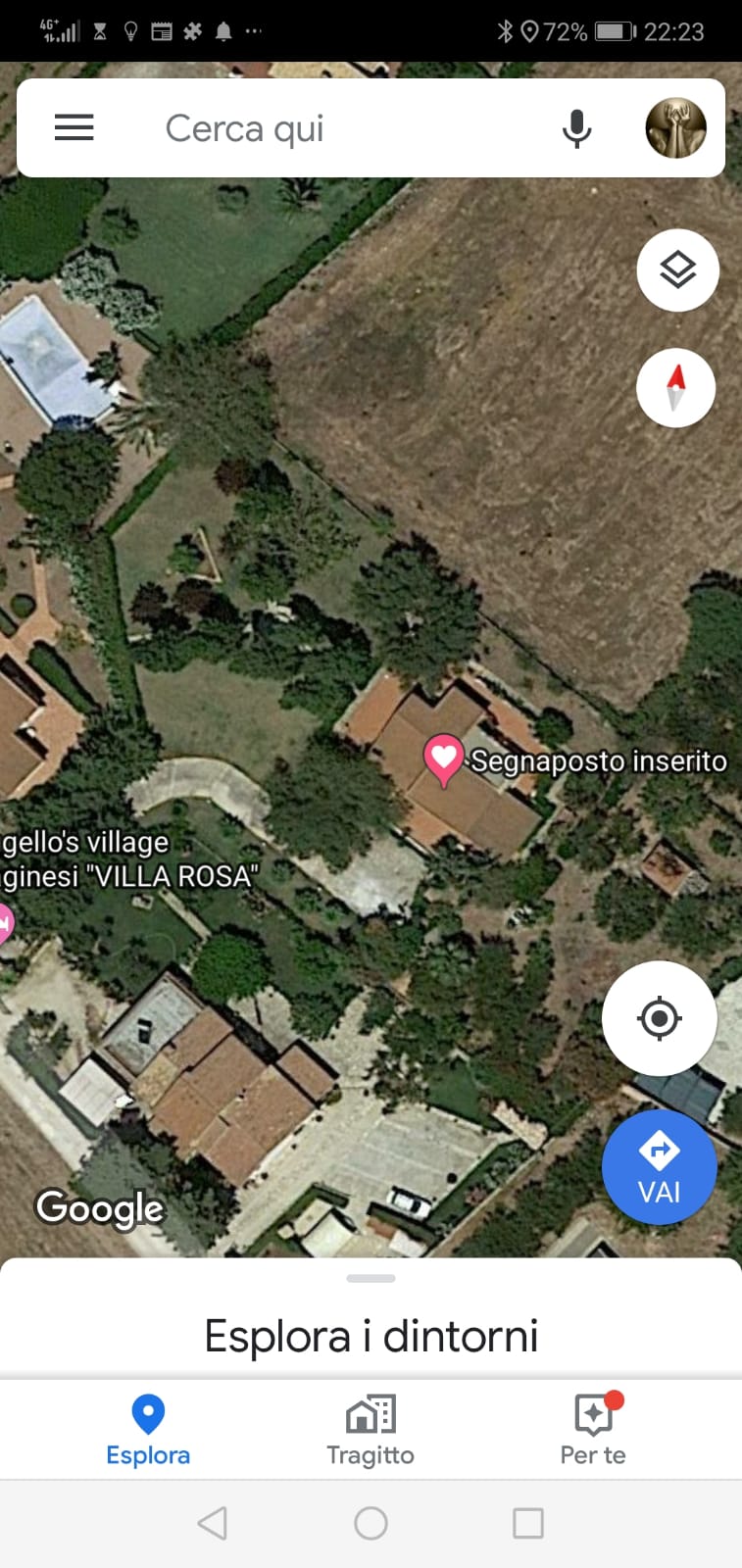Go to the system home screen
742x1568 pixels.
371,1523
